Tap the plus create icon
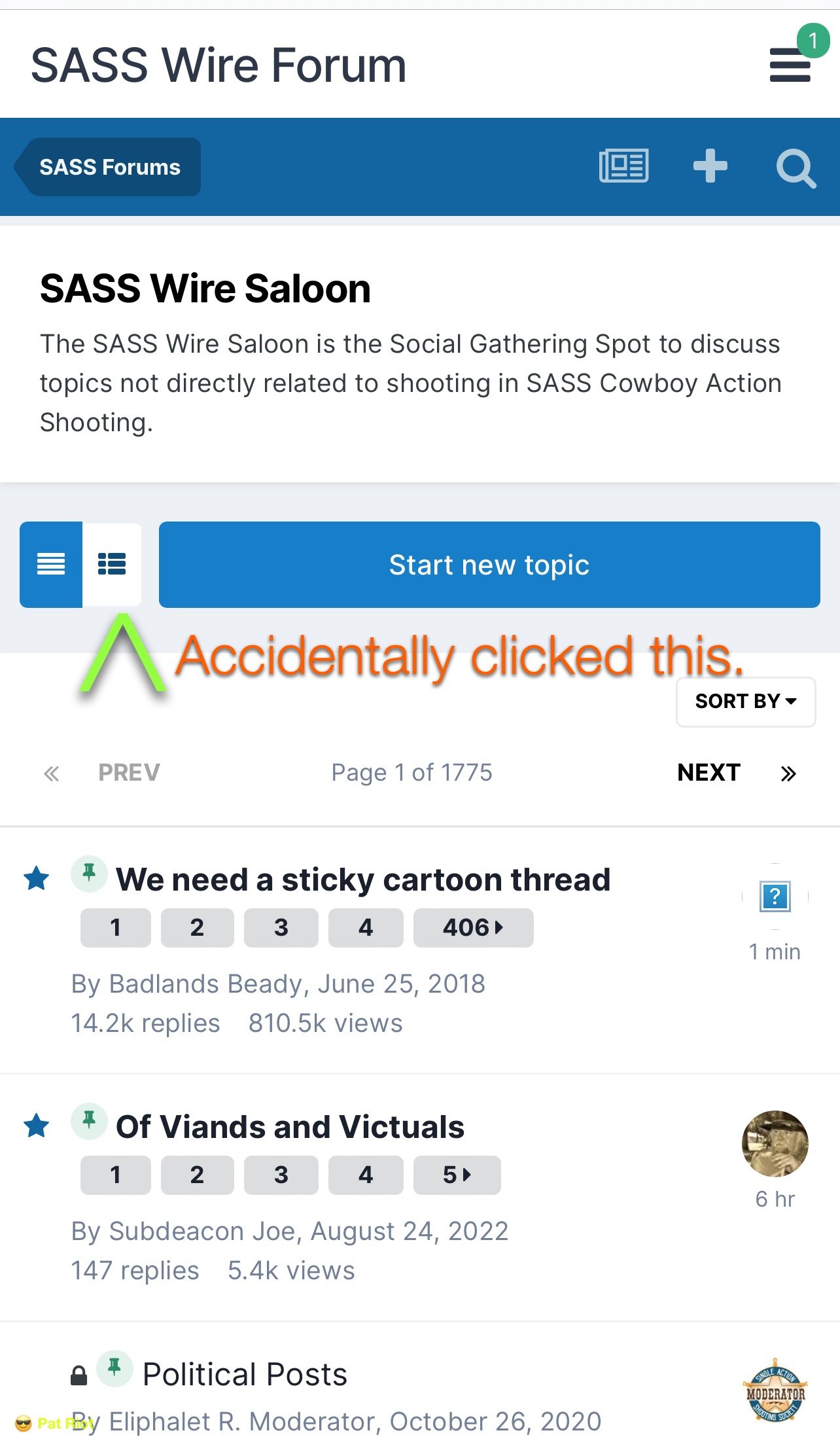 (x=710, y=166)
